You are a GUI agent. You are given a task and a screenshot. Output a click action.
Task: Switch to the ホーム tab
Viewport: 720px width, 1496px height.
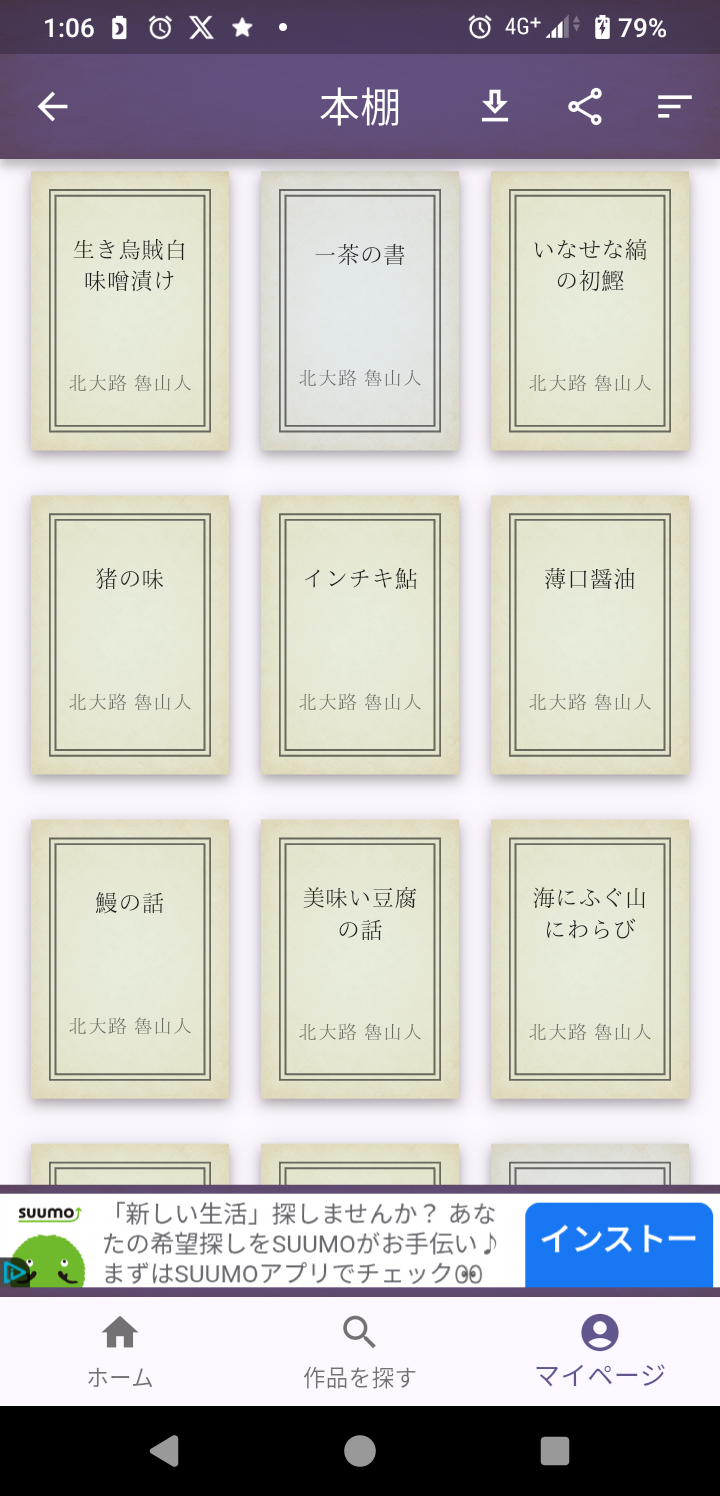point(120,1351)
